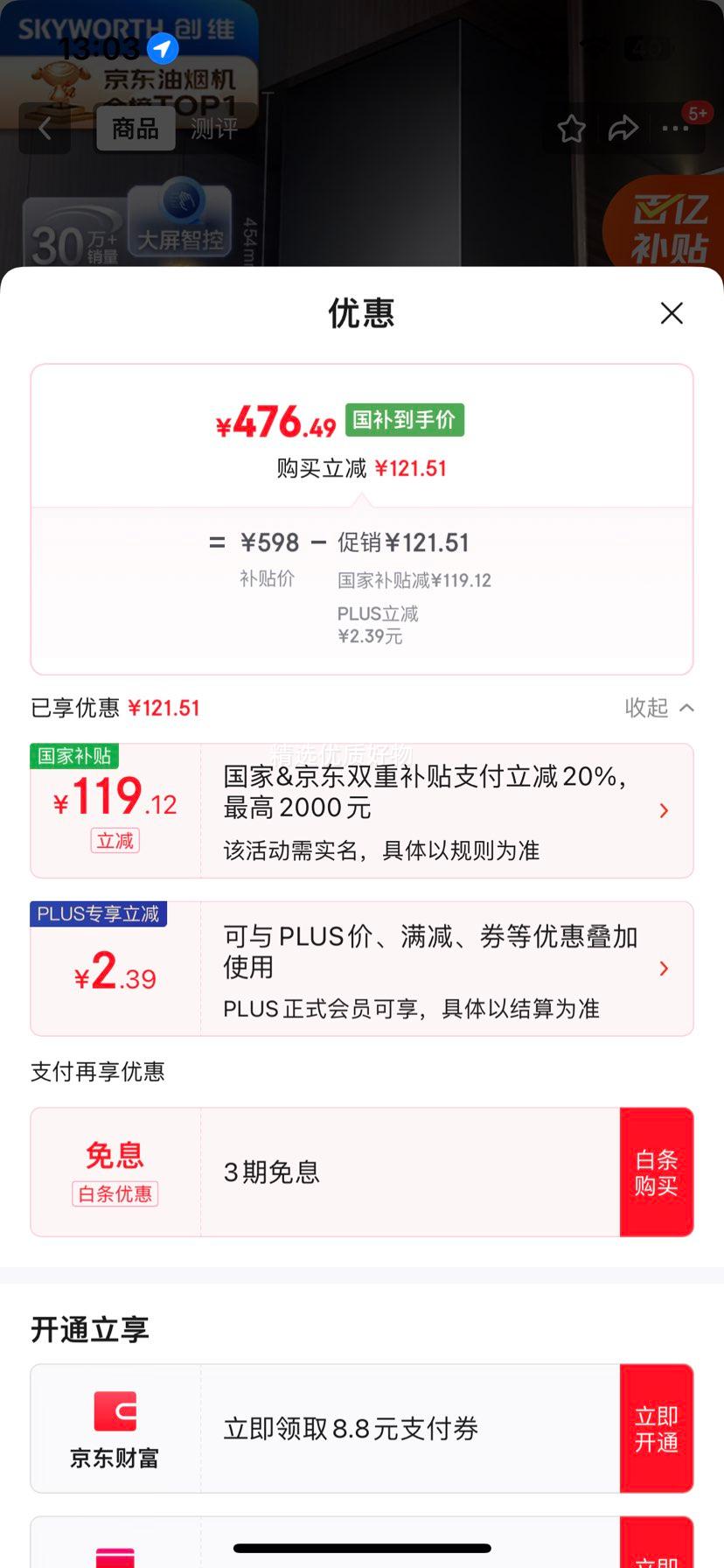Image resolution: width=724 pixels, height=1568 pixels.
Task: Tap 立即开通 to claim the 8.8元支付券
Action: point(657,1427)
